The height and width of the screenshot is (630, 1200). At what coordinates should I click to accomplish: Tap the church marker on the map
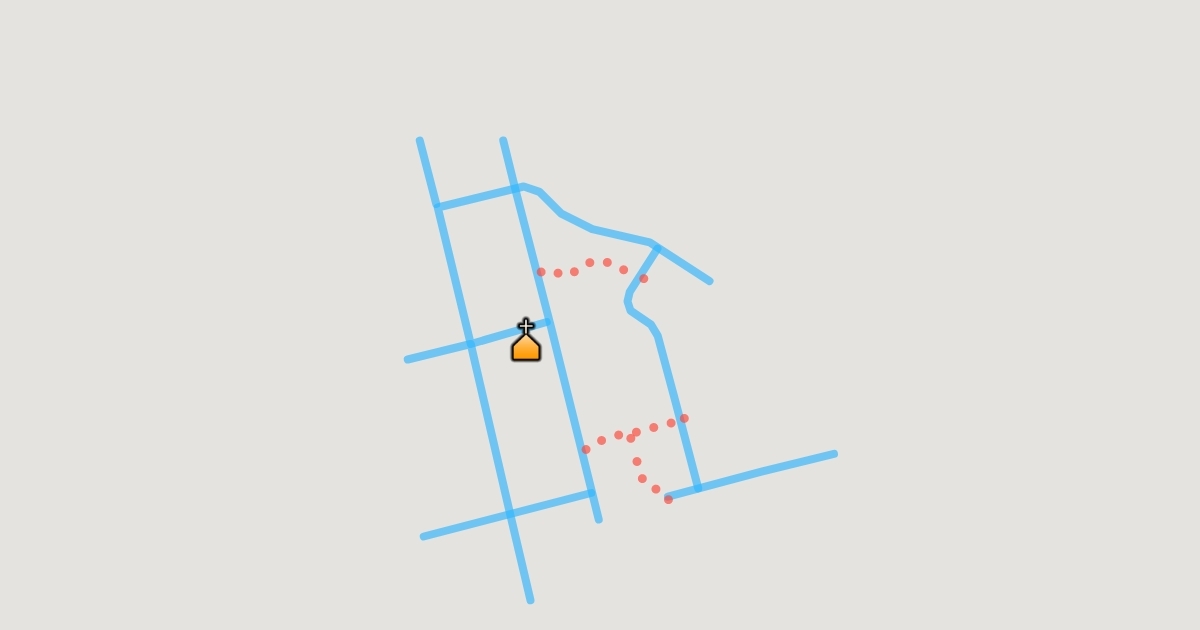[526, 342]
